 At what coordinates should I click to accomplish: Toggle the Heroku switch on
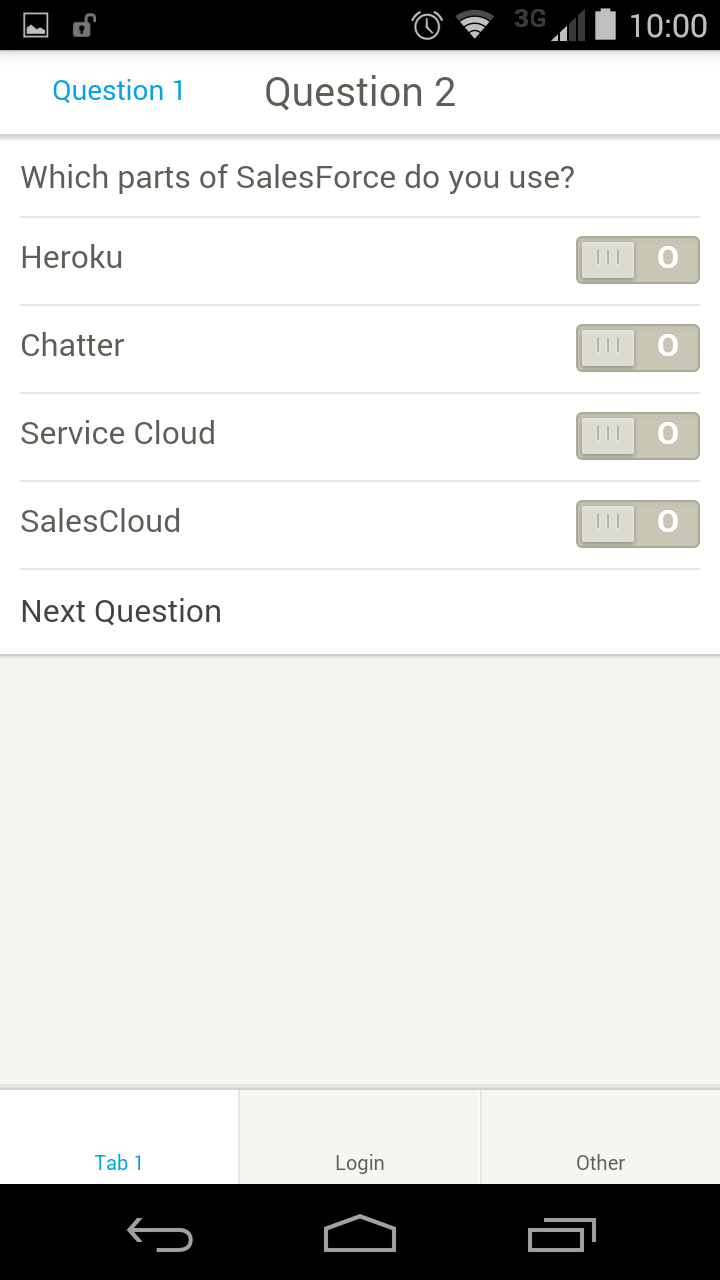(x=637, y=260)
